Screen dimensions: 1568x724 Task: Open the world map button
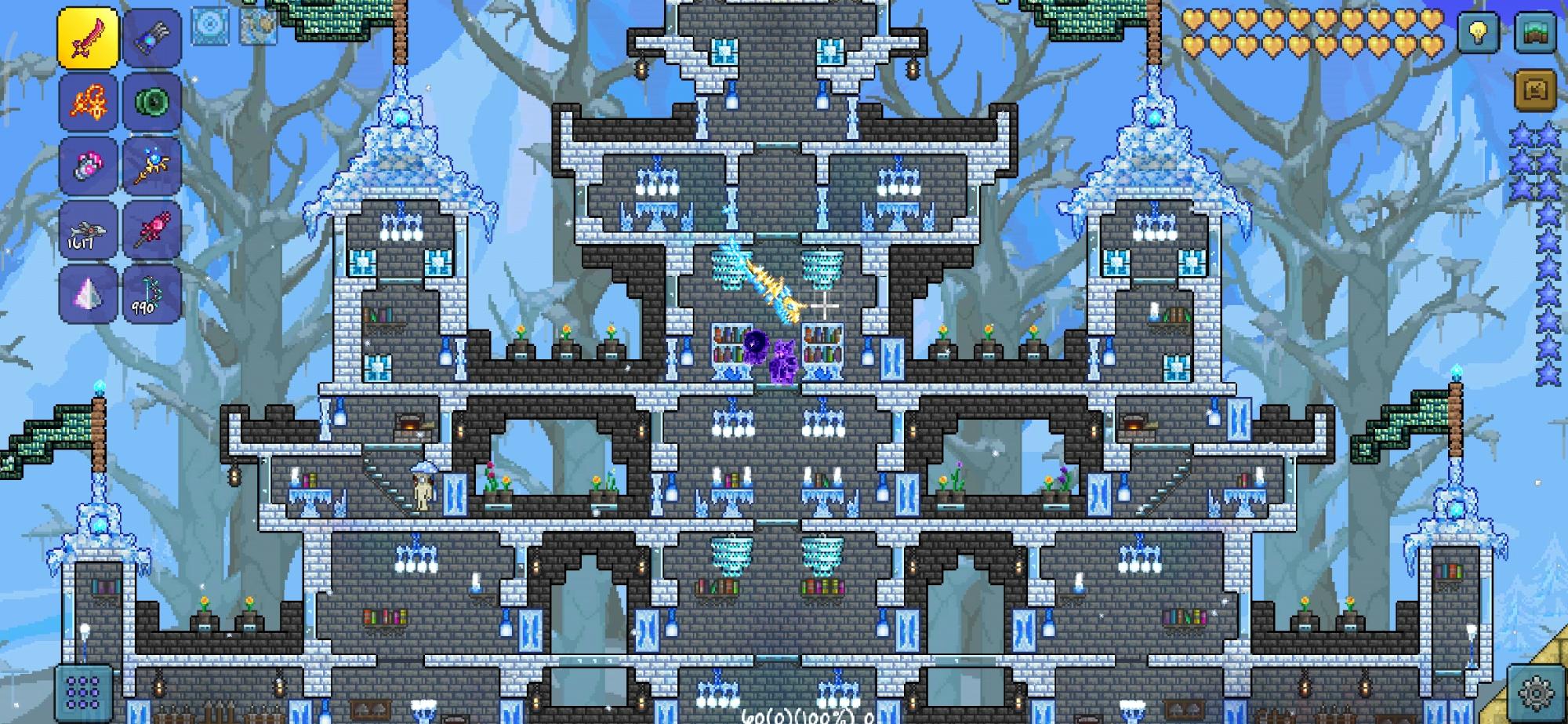tap(1535, 33)
